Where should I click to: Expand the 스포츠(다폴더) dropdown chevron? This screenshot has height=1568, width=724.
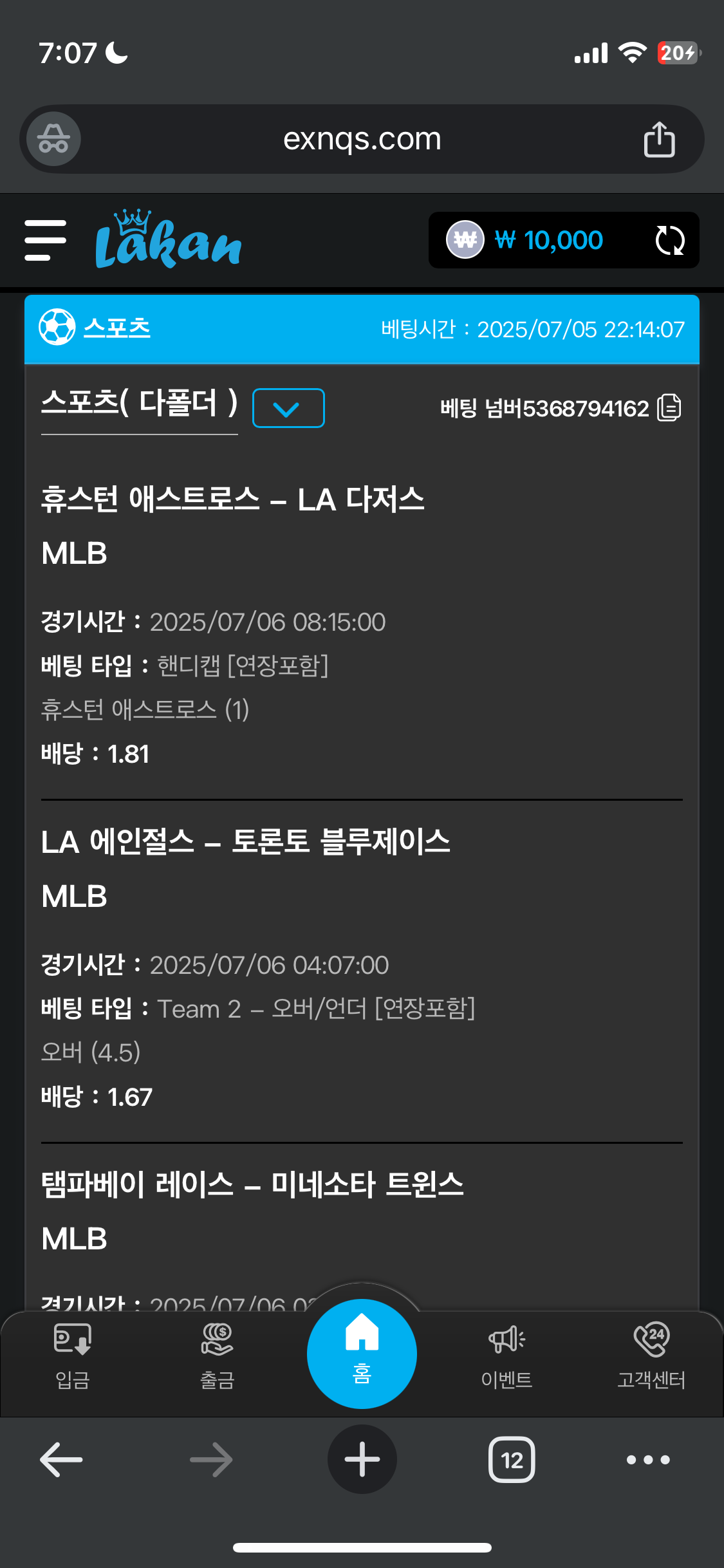(x=288, y=408)
